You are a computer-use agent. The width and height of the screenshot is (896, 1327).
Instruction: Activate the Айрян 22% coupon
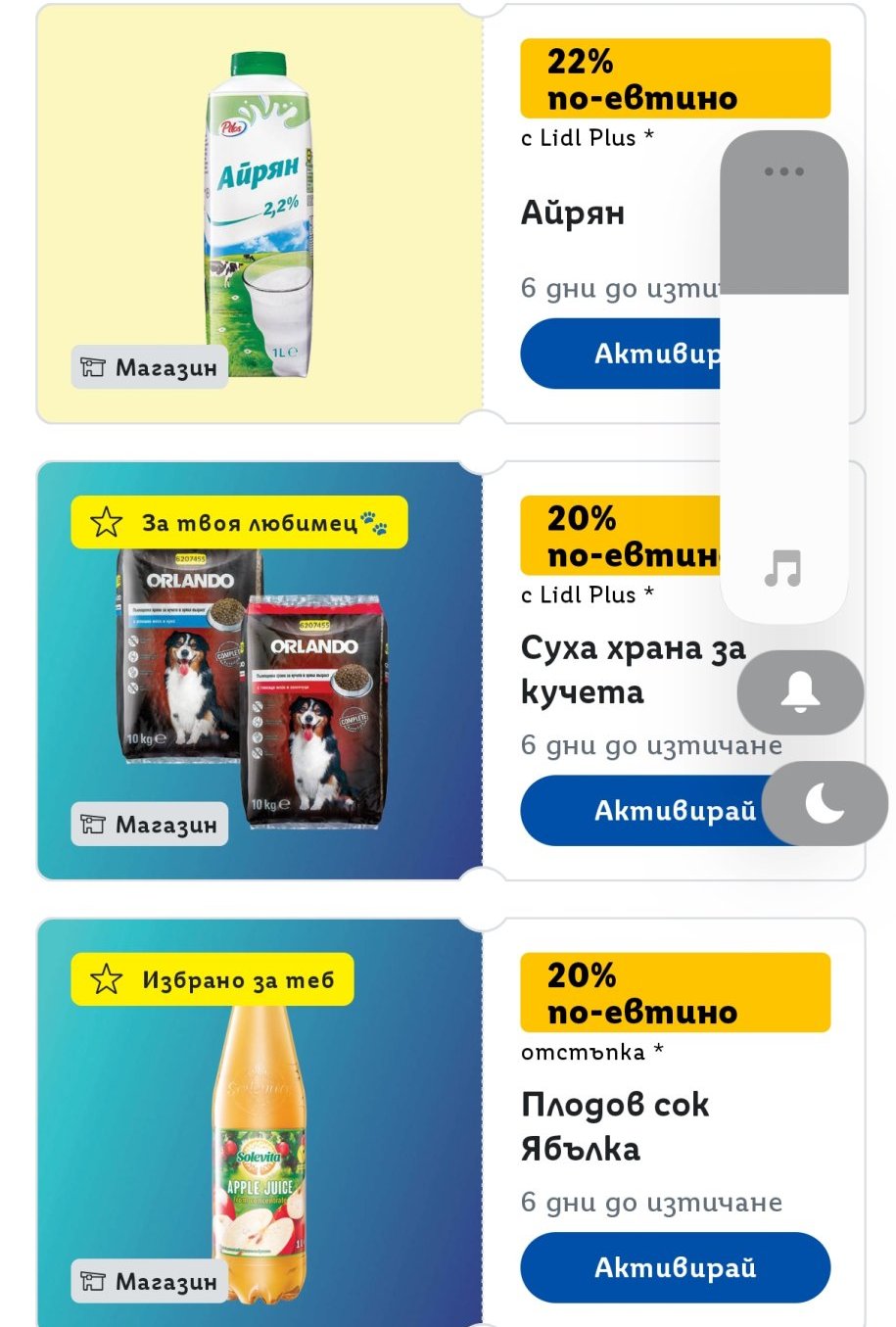pyautogui.click(x=619, y=354)
